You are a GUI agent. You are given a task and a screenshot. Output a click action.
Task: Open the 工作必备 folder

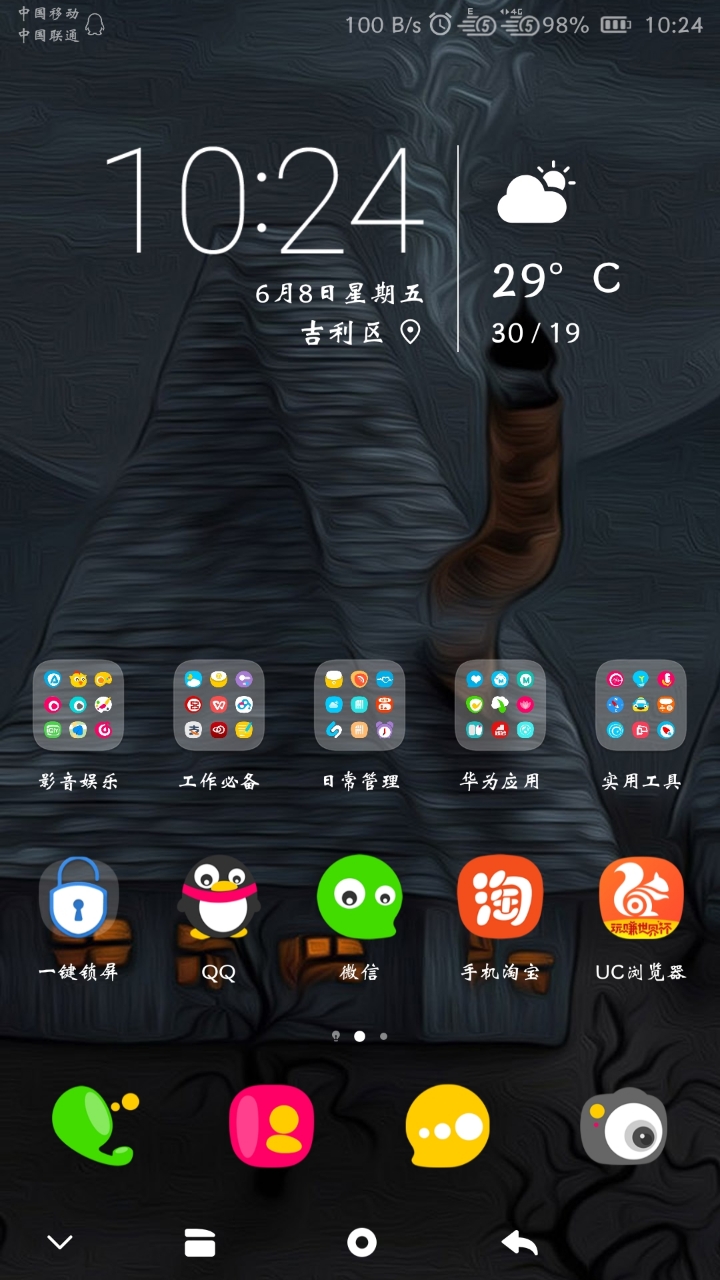(x=219, y=705)
